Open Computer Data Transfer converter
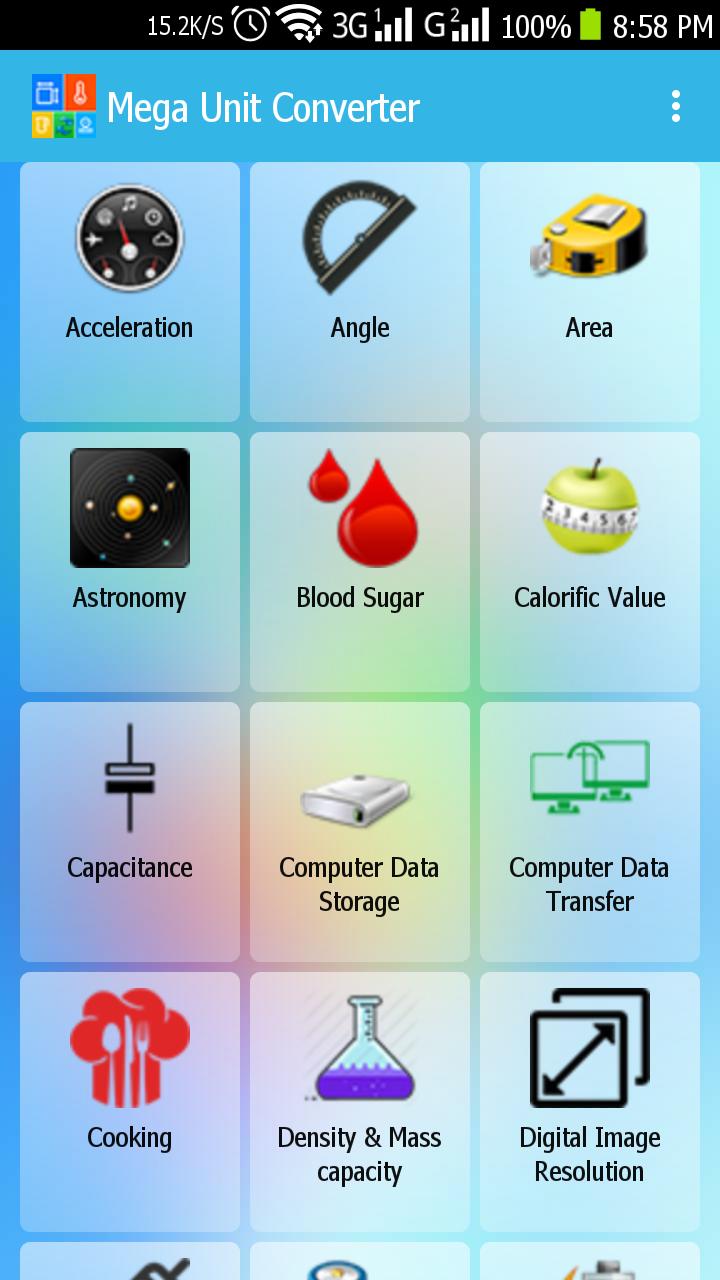The height and width of the screenshot is (1280, 720). coord(590,831)
